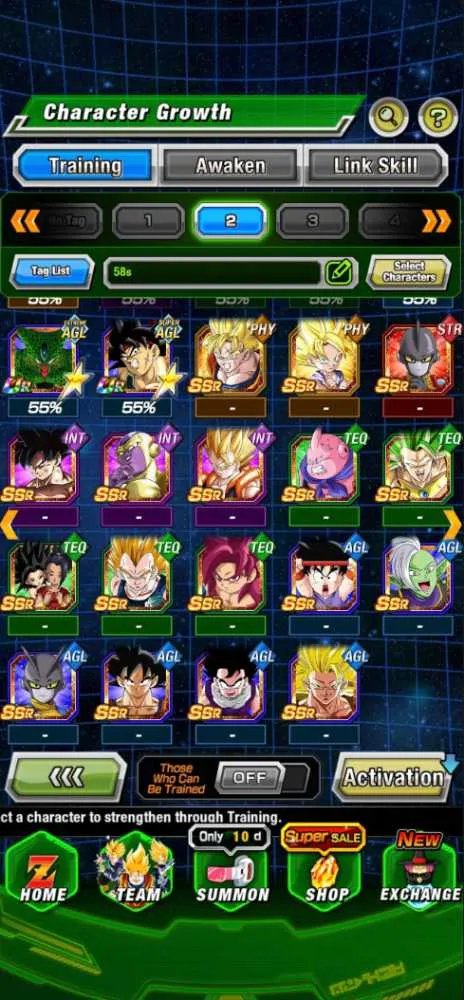Image resolution: width=464 pixels, height=1000 pixels.
Task: Open the TEAM menu
Action: click(135, 872)
